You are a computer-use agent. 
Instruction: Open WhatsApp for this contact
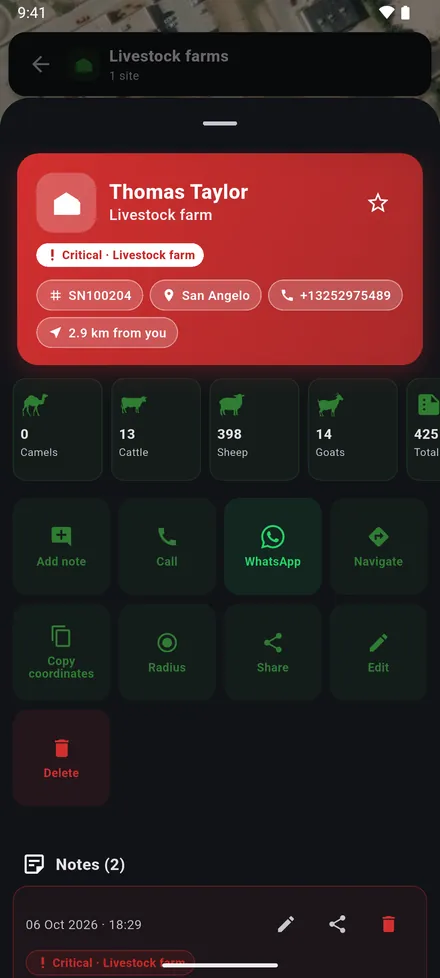tap(273, 546)
